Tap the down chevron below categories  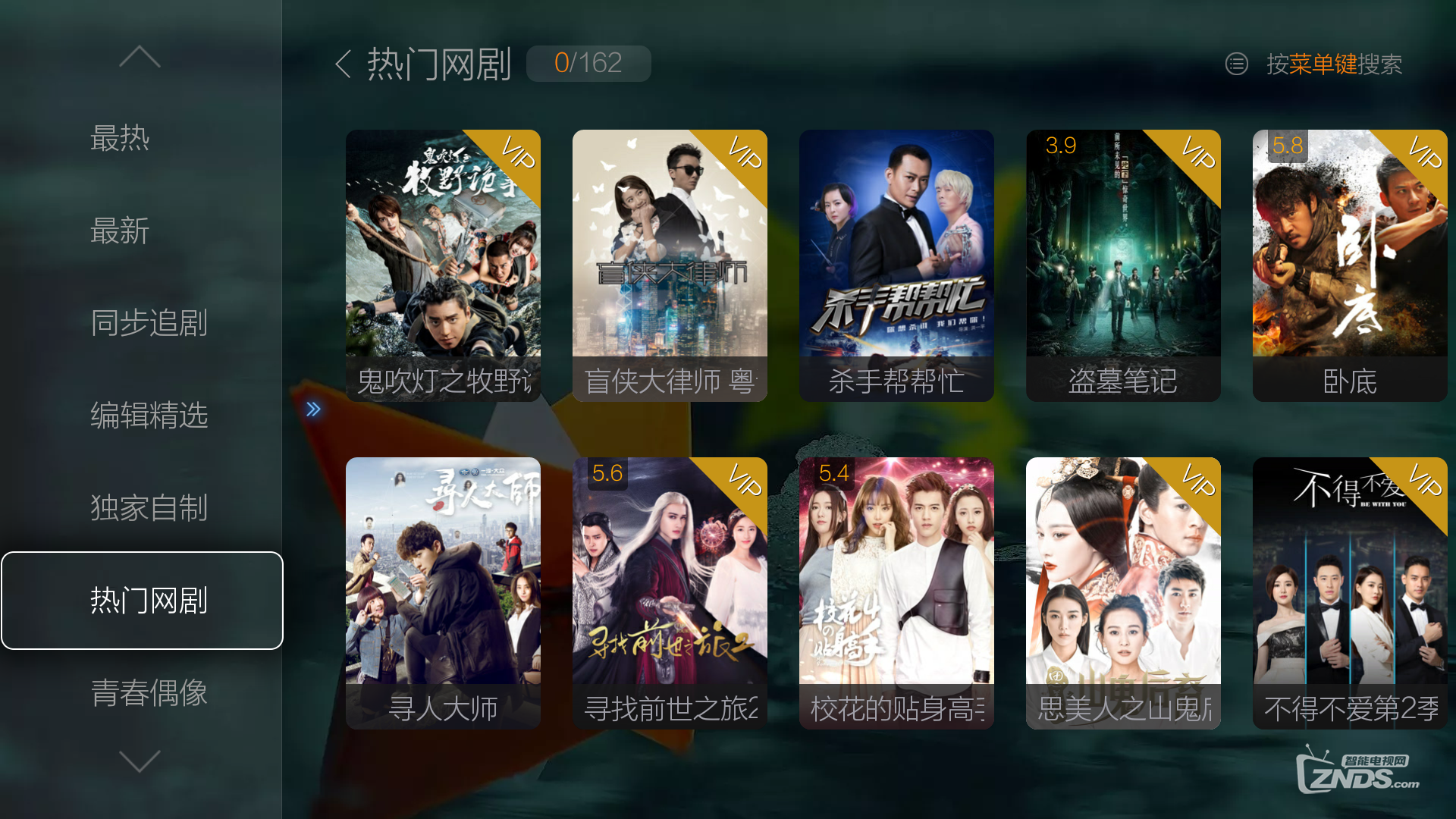[140, 761]
